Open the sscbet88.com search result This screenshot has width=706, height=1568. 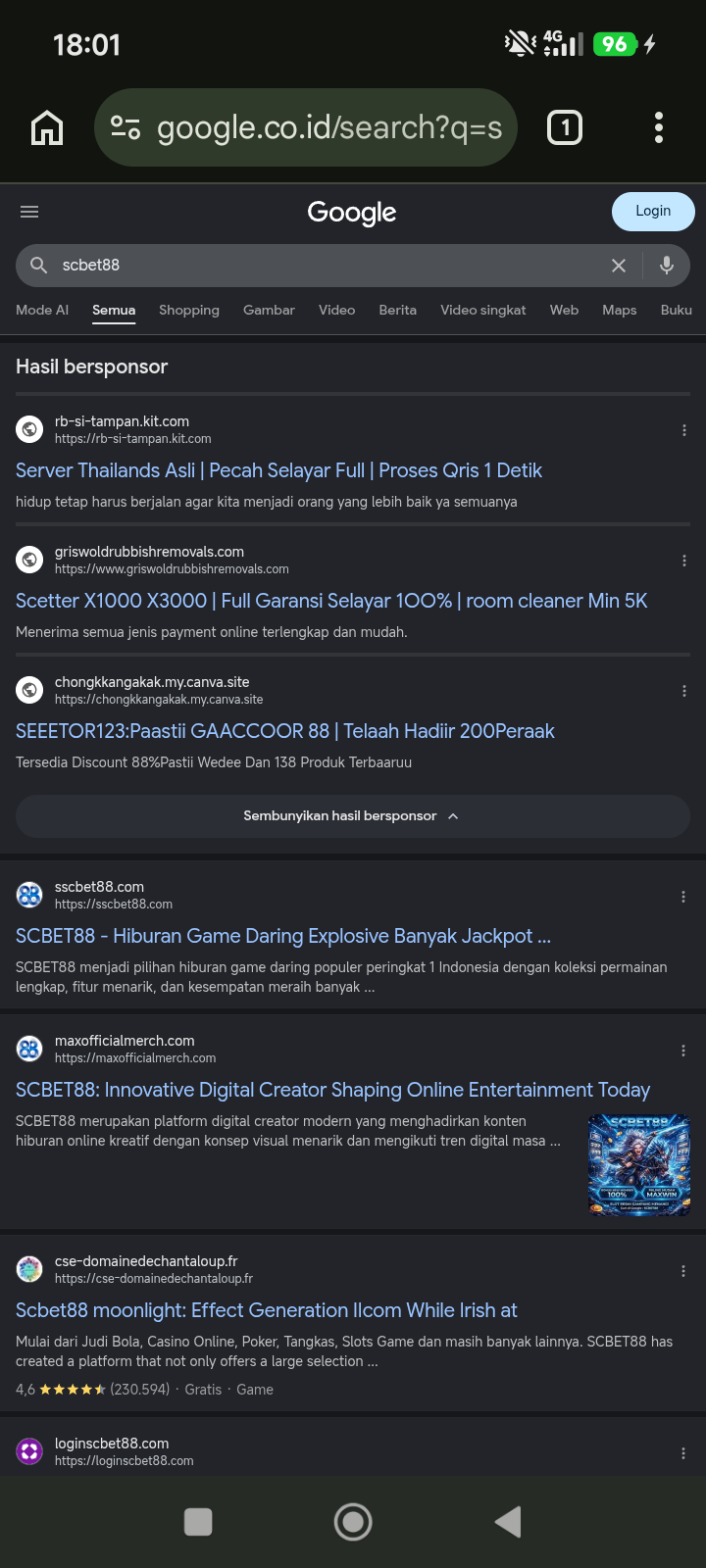point(283,936)
